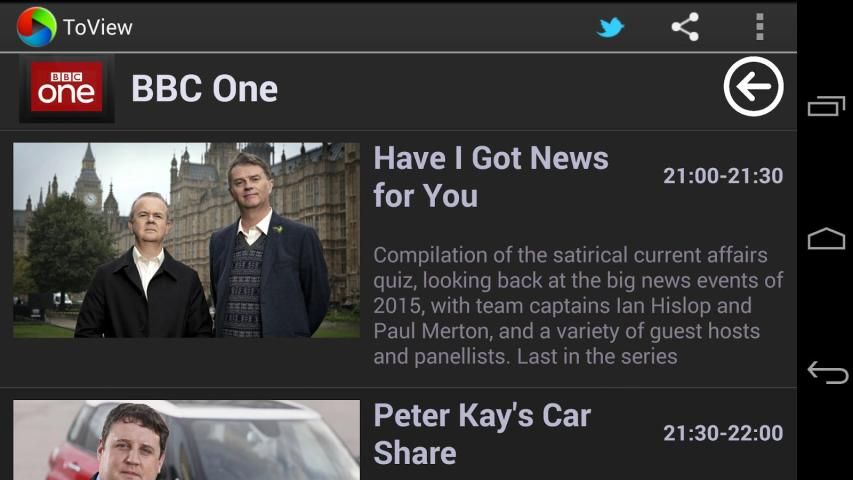Open the recent apps switcher

(826, 105)
